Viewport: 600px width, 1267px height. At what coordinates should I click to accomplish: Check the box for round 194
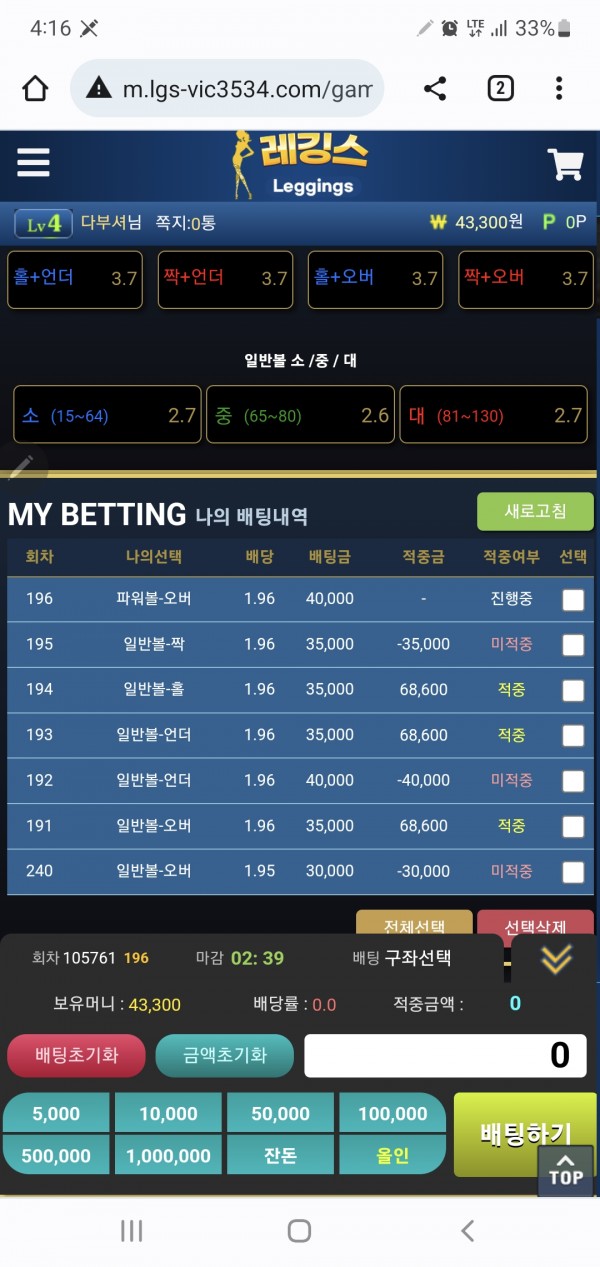[x=573, y=690]
